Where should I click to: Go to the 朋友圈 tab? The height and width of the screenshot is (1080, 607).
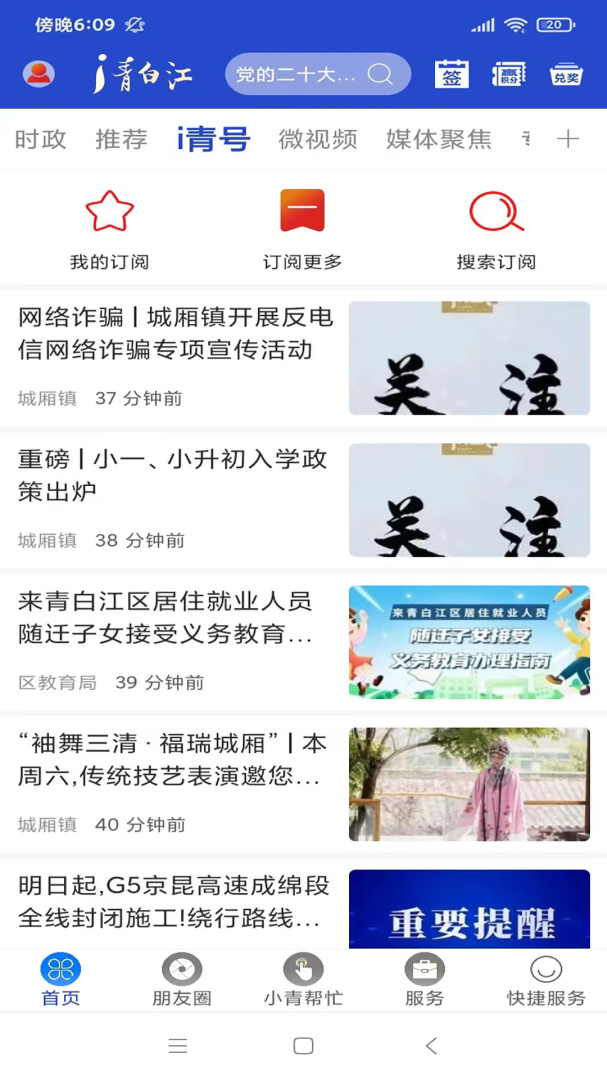tap(182, 980)
